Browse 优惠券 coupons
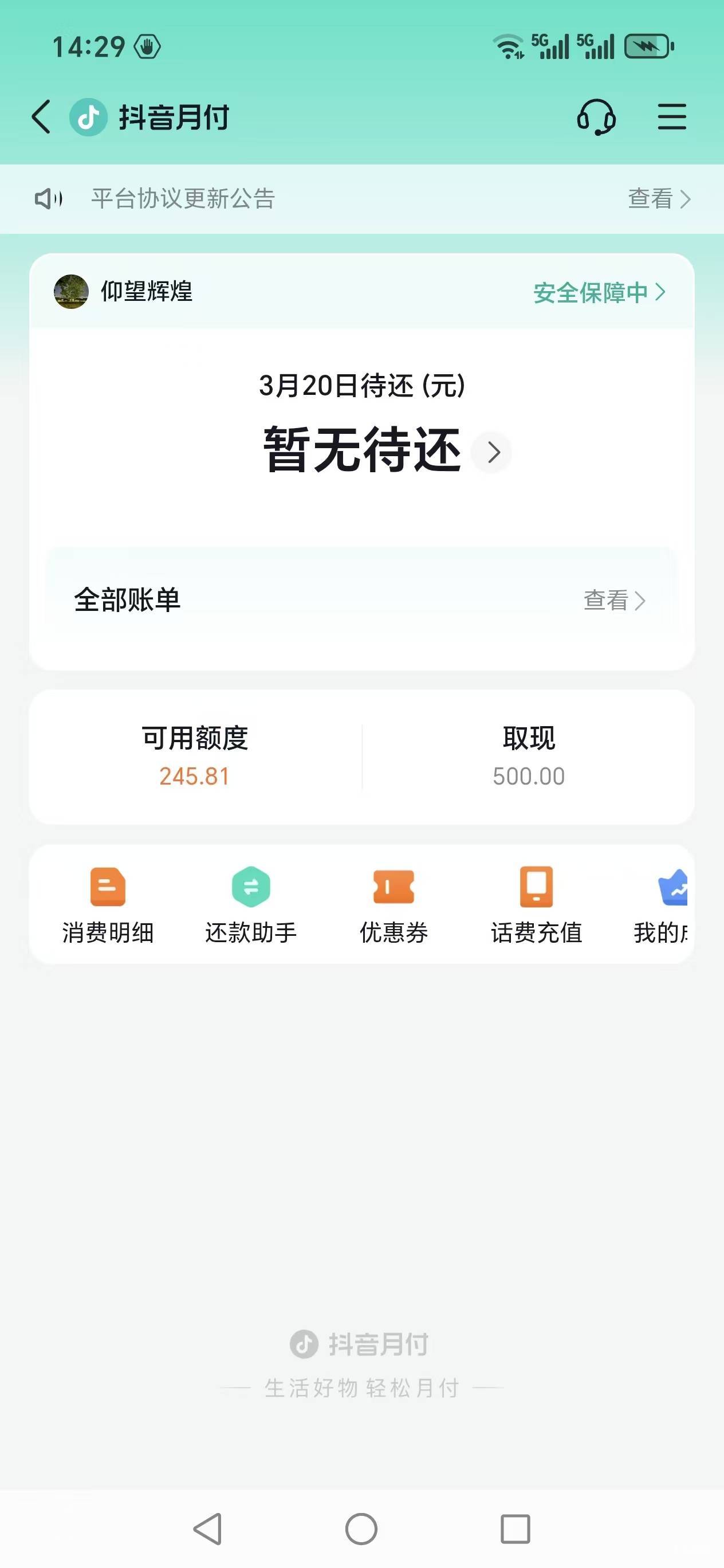724x1568 pixels. tap(394, 904)
